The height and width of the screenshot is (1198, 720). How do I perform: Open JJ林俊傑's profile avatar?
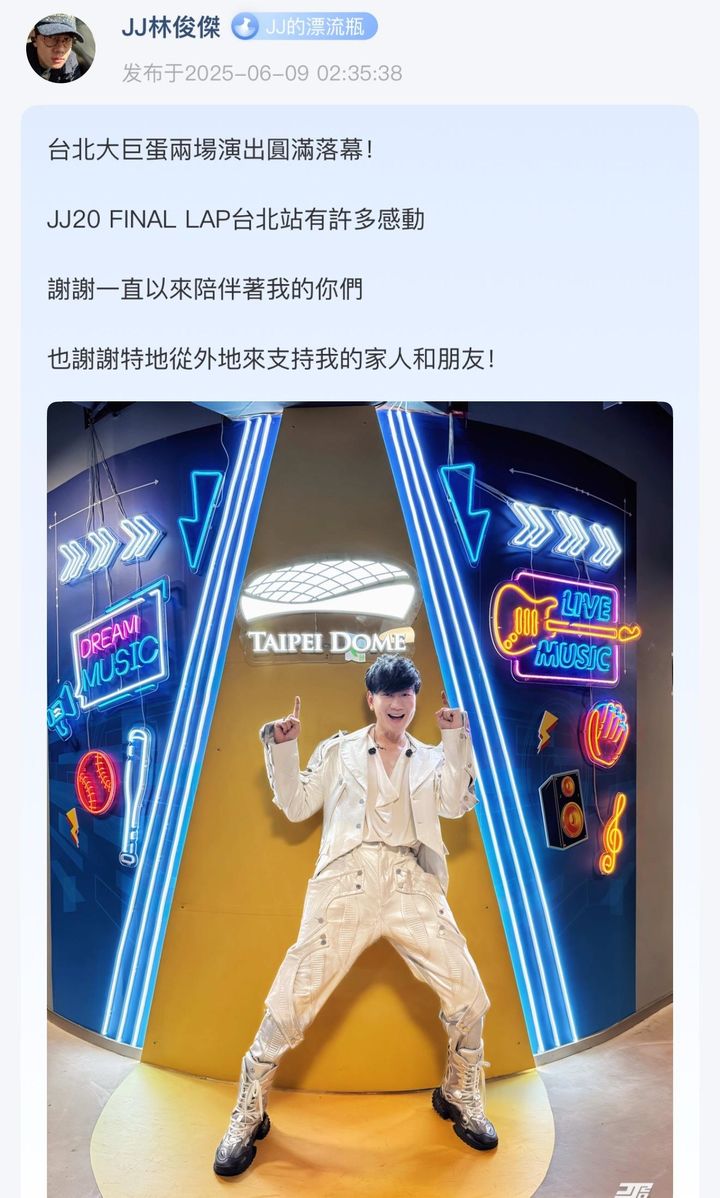tap(60, 48)
